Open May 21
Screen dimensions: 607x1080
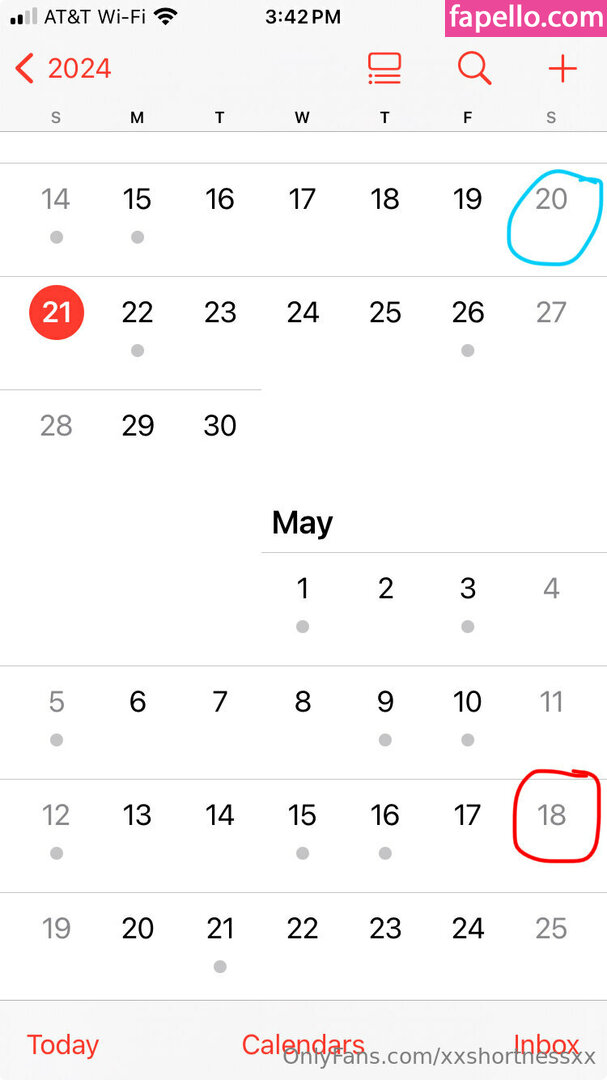220,930
